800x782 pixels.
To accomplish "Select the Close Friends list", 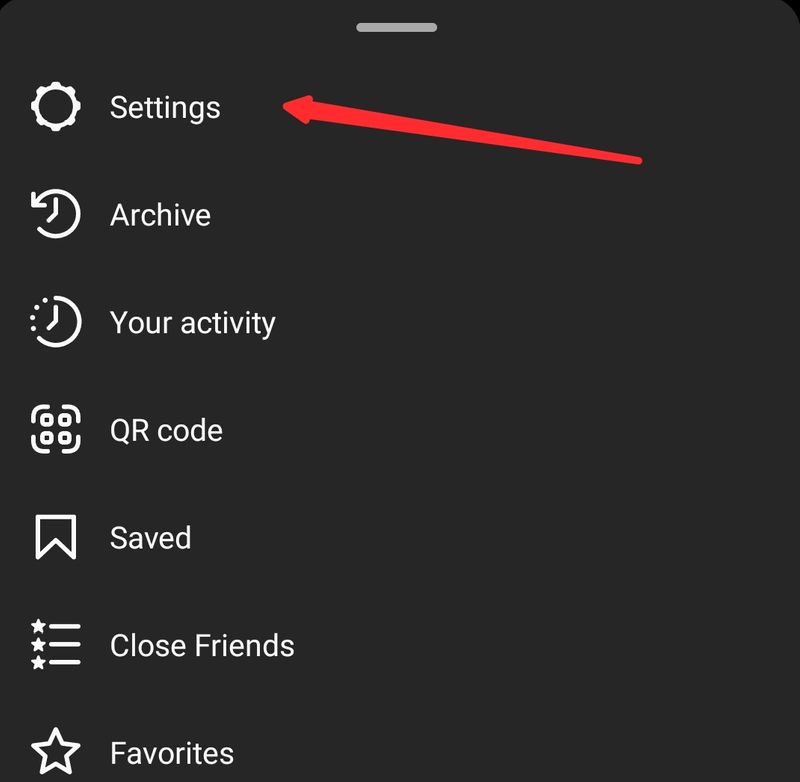I will pyautogui.click(x=202, y=646).
